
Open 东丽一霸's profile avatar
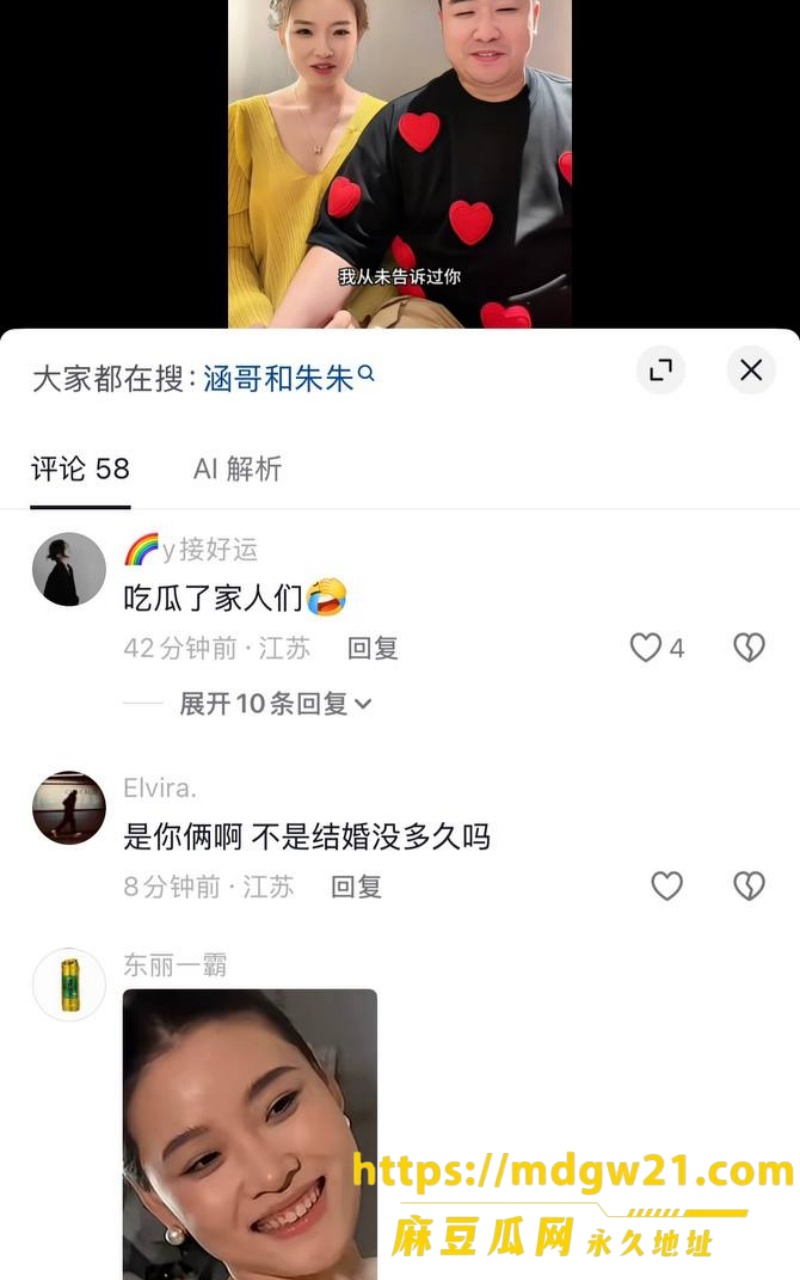[x=69, y=985]
